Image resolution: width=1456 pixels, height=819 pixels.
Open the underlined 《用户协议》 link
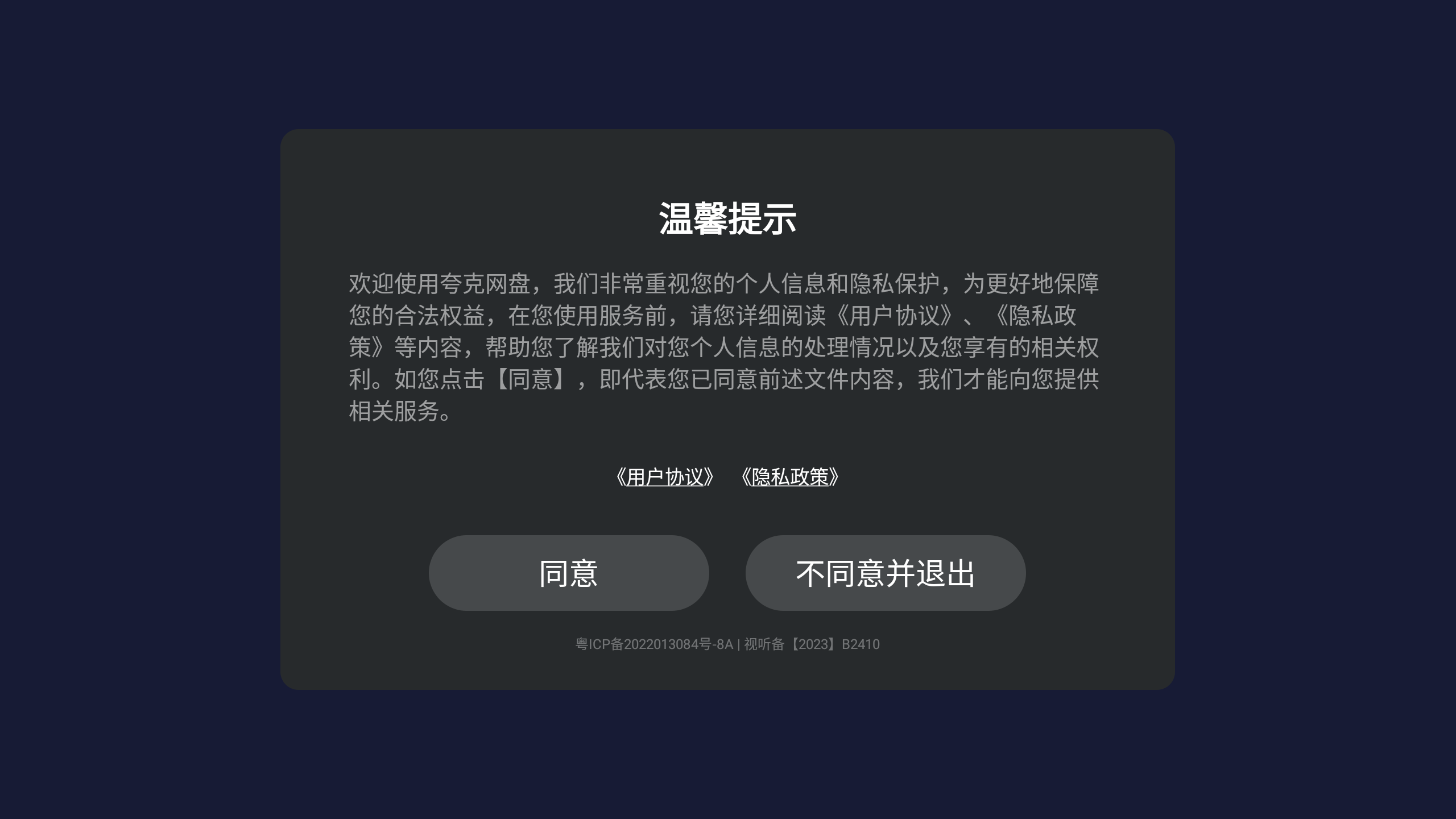pos(664,477)
